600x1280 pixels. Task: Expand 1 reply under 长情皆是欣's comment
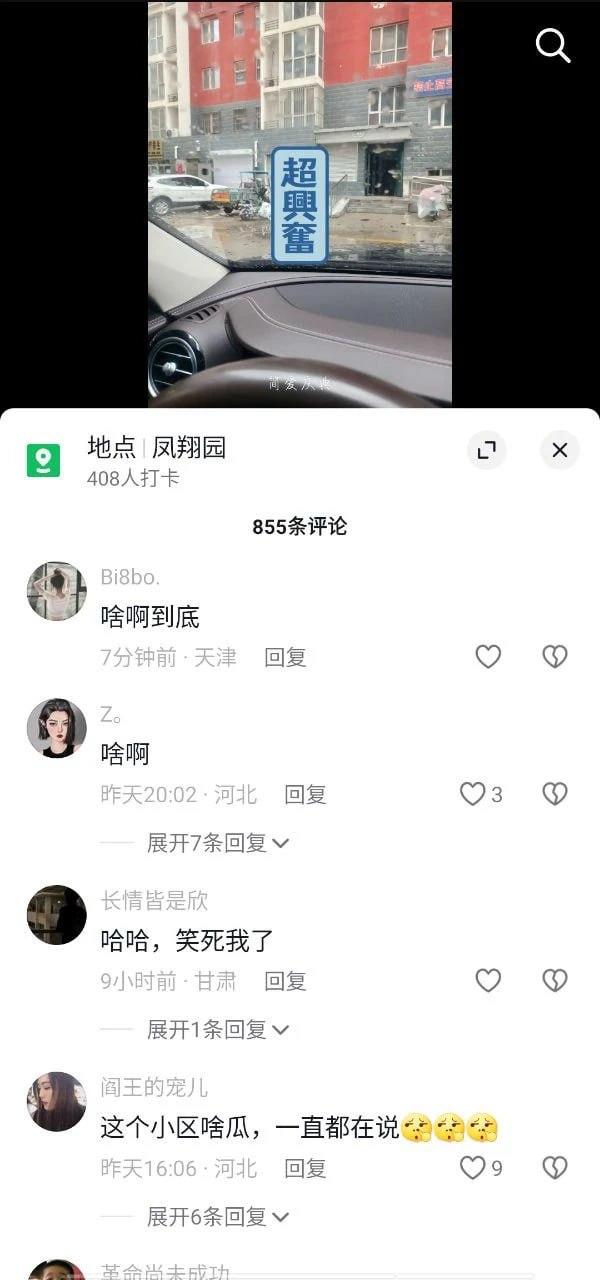217,1029
